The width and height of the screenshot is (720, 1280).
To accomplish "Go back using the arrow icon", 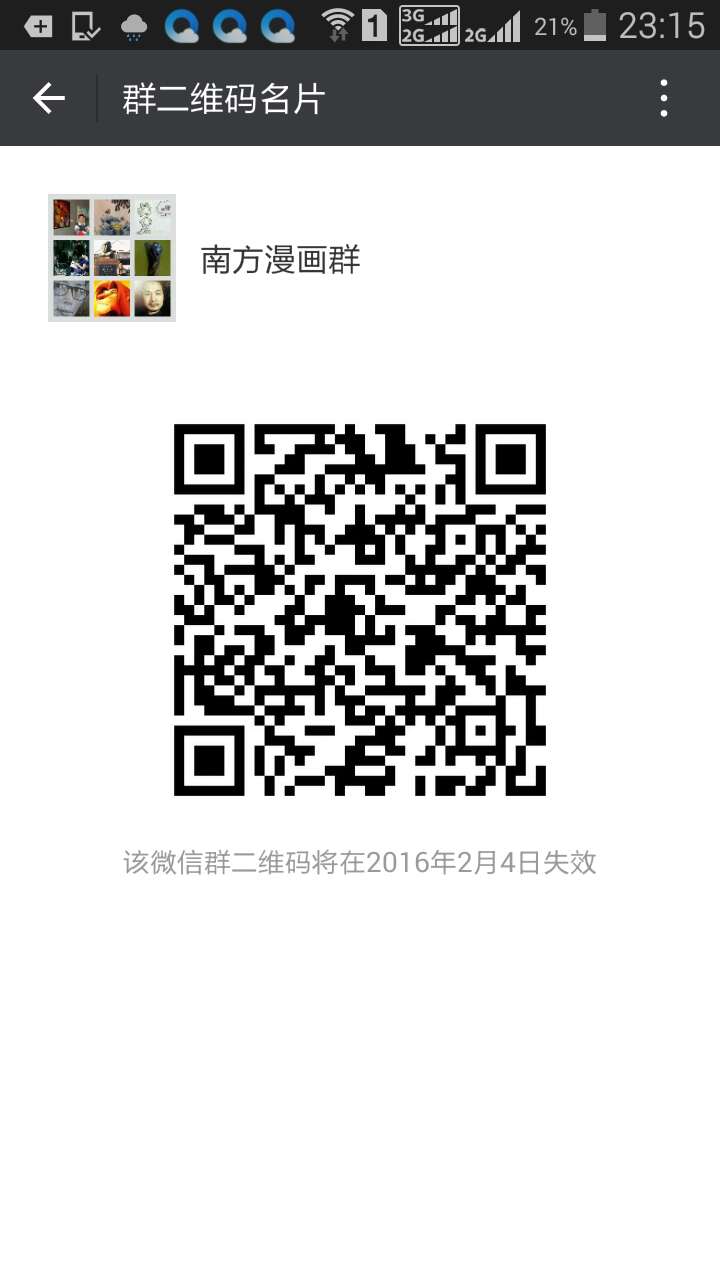I will 48,98.
